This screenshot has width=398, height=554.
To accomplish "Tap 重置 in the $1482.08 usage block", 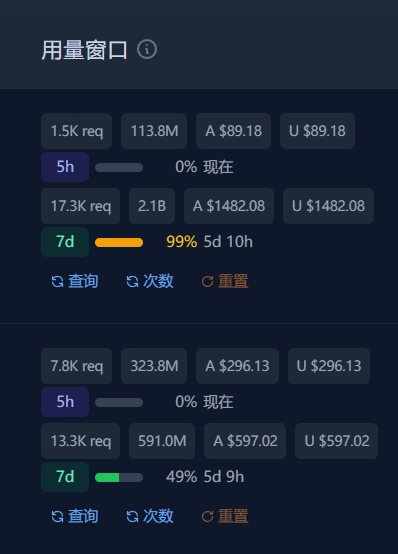I will coord(225,281).
